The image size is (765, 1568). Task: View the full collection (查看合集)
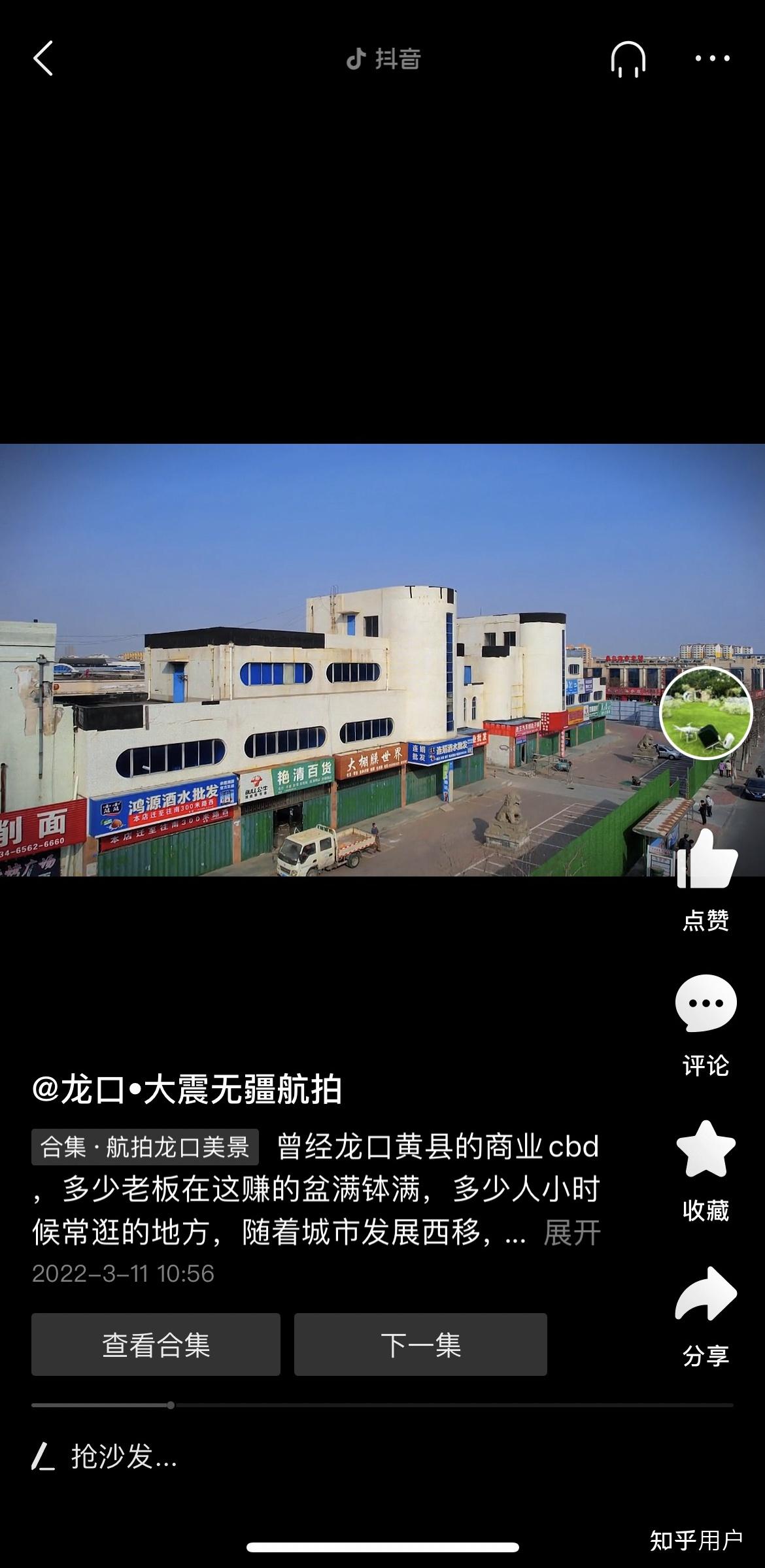pyautogui.click(x=156, y=1344)
